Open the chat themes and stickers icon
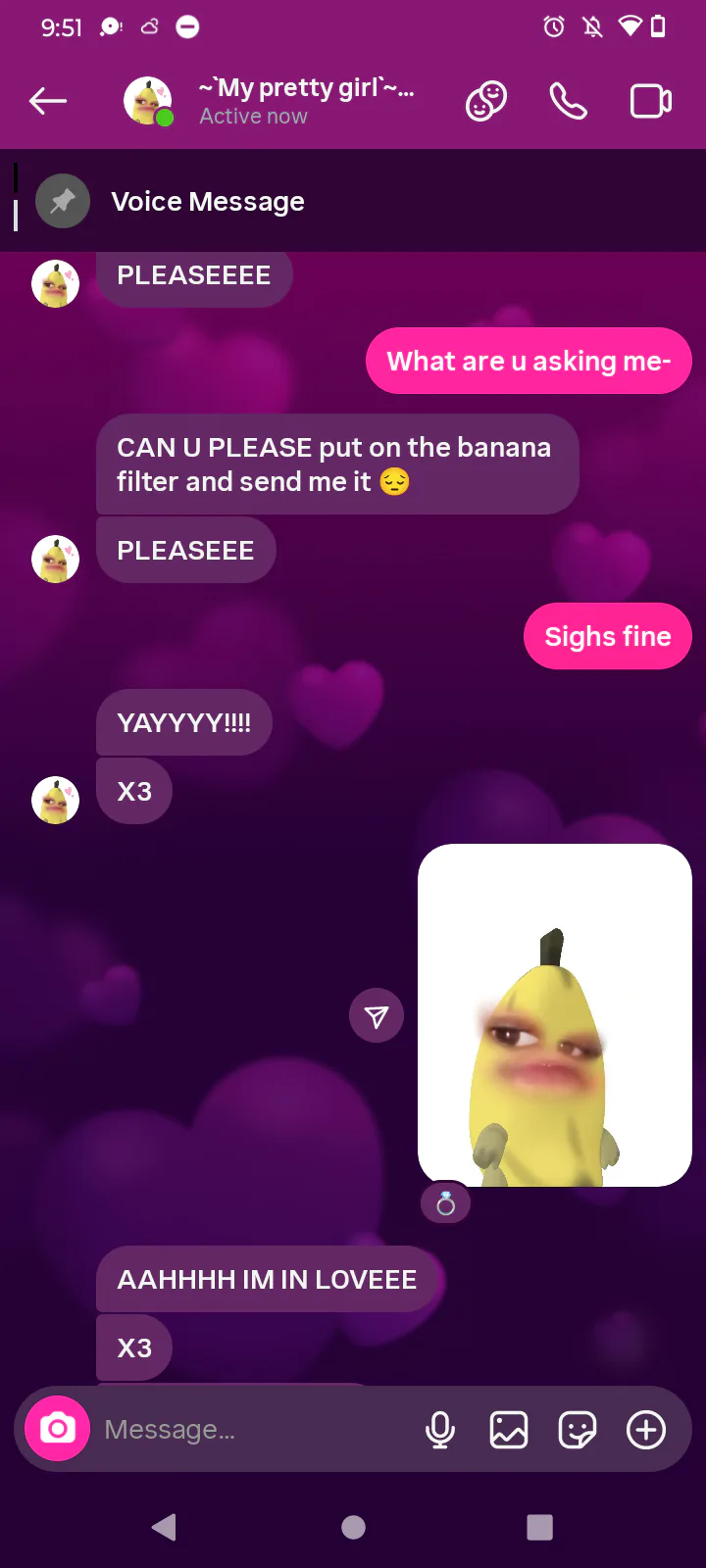Image resolution: width=706 pixels, height=1568 pixels. coord(485,101)
